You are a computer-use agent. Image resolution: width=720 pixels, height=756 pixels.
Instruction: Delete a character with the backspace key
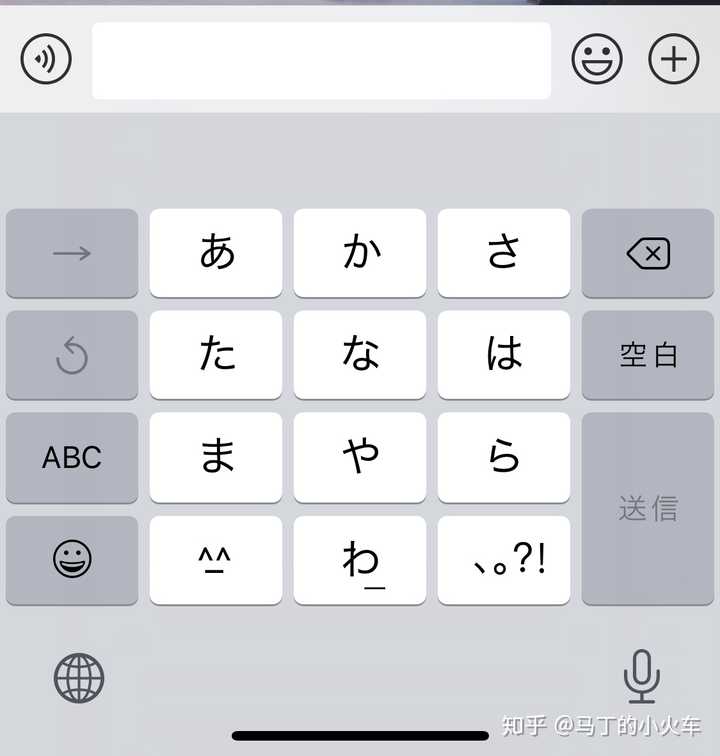[648, 253]
